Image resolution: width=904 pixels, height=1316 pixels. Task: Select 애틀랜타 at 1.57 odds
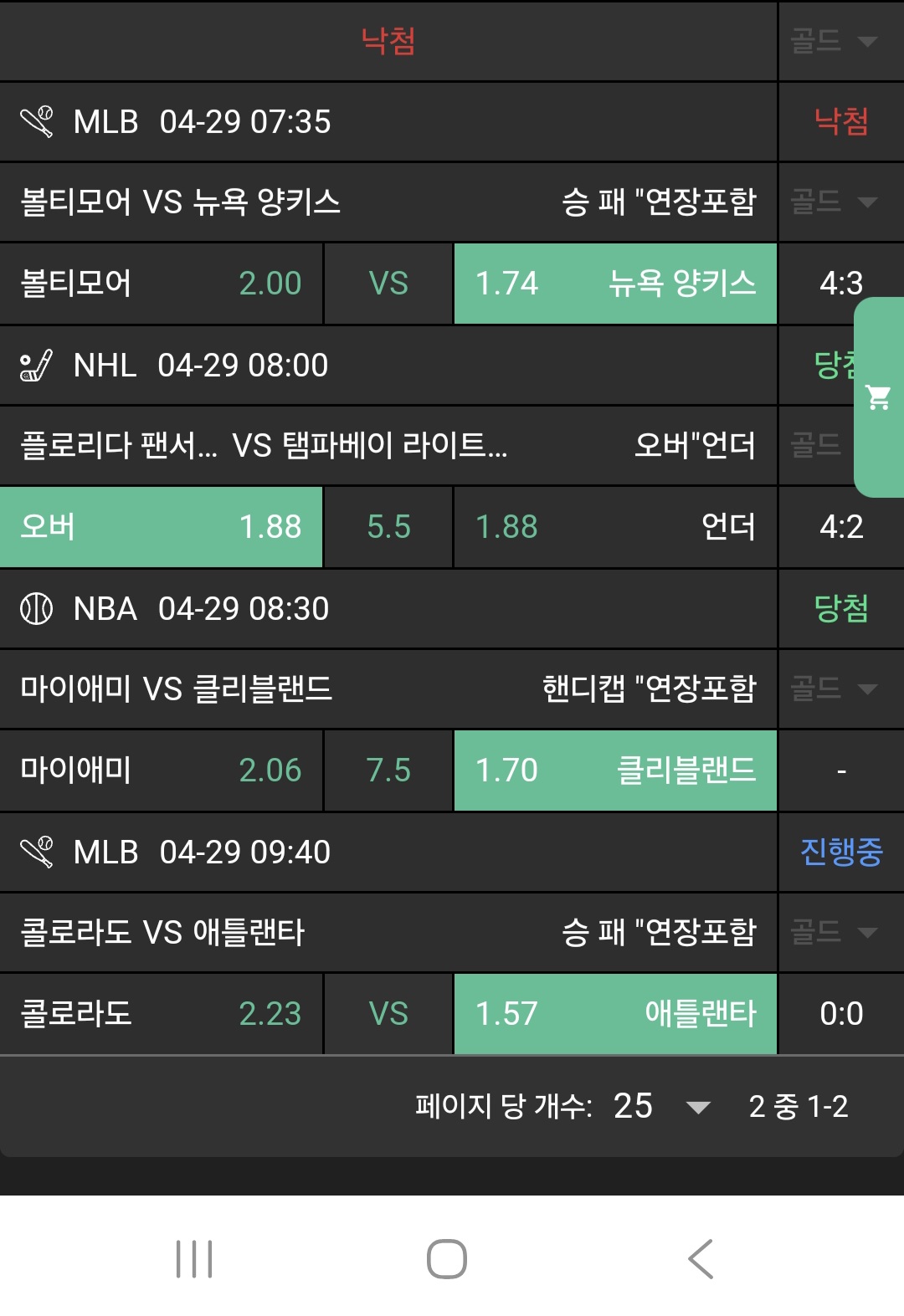[615, 1014]
